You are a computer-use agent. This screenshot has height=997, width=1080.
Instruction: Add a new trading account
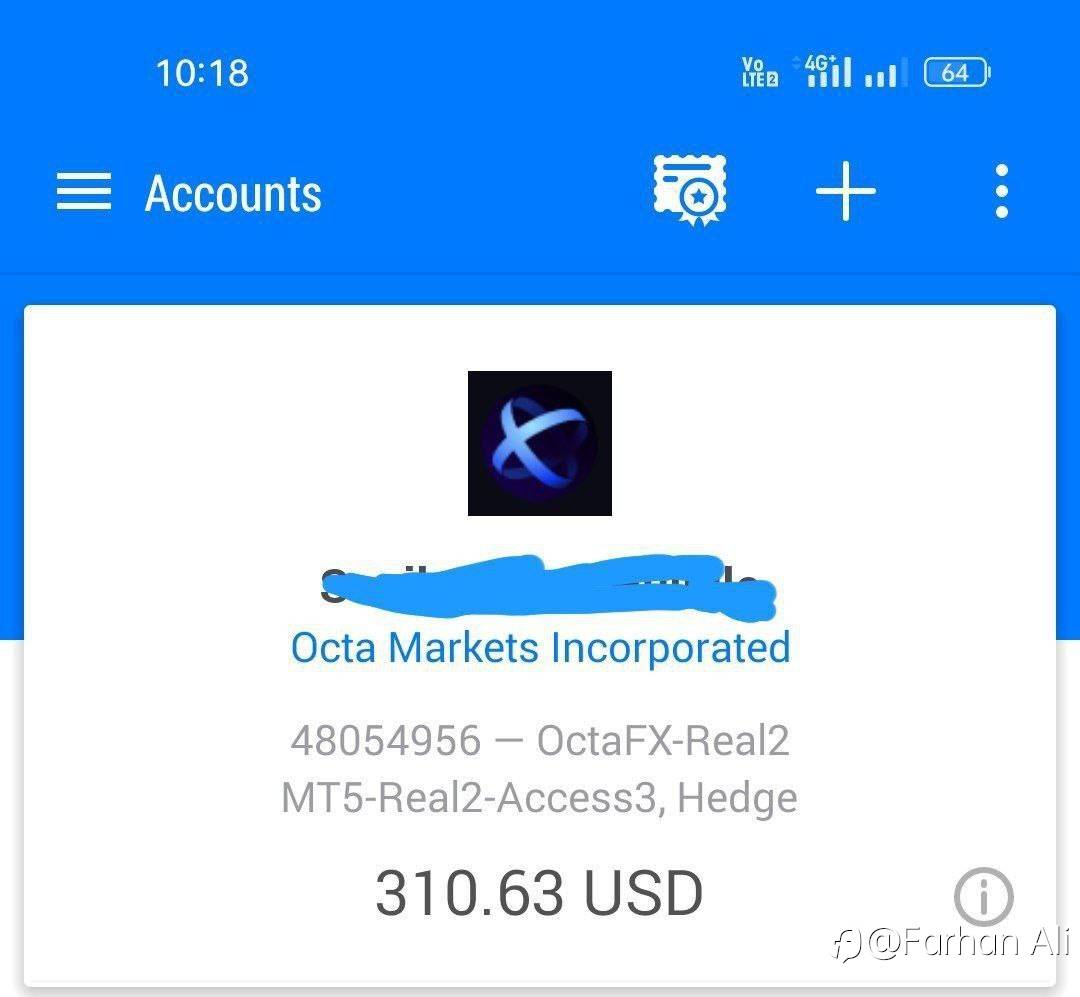point(846,190)
